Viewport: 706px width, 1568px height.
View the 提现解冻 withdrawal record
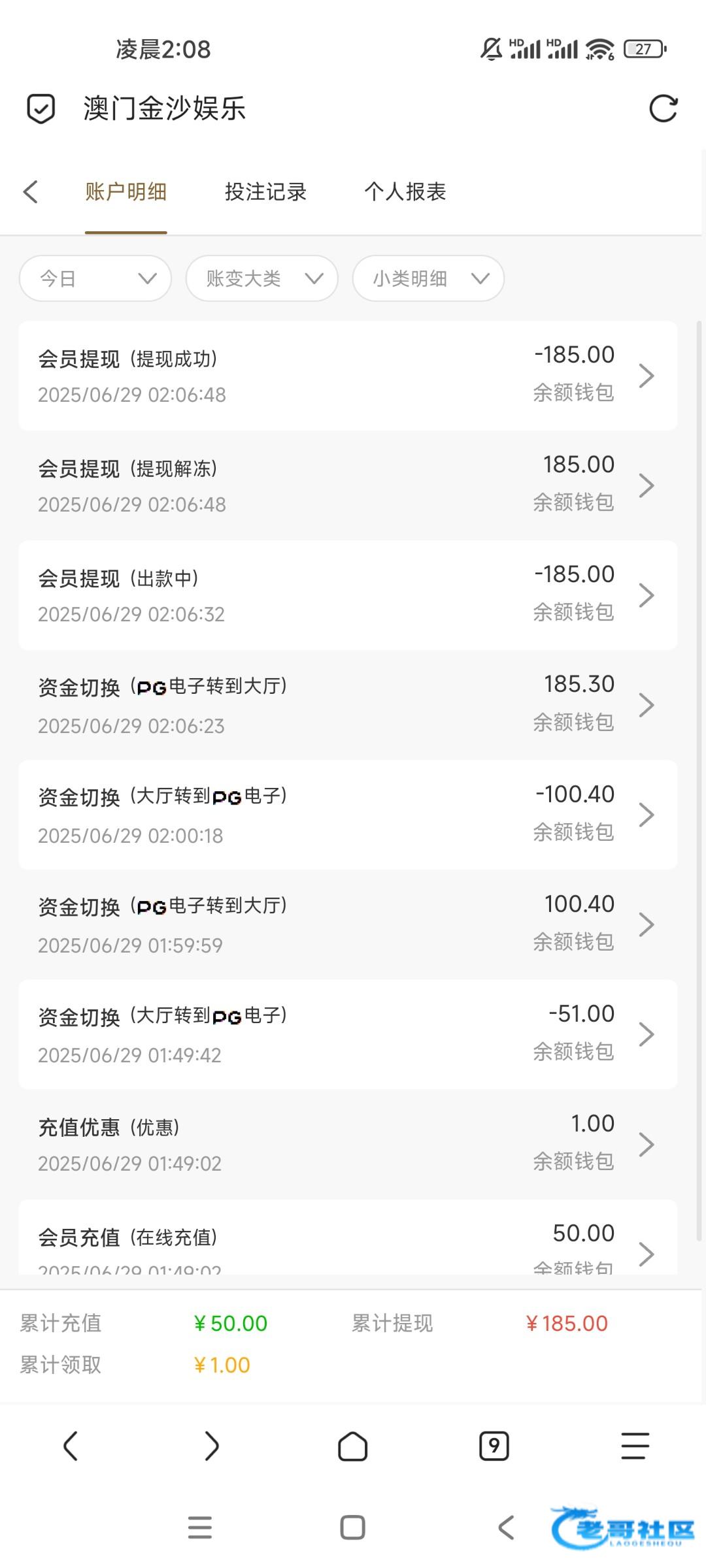348,485
